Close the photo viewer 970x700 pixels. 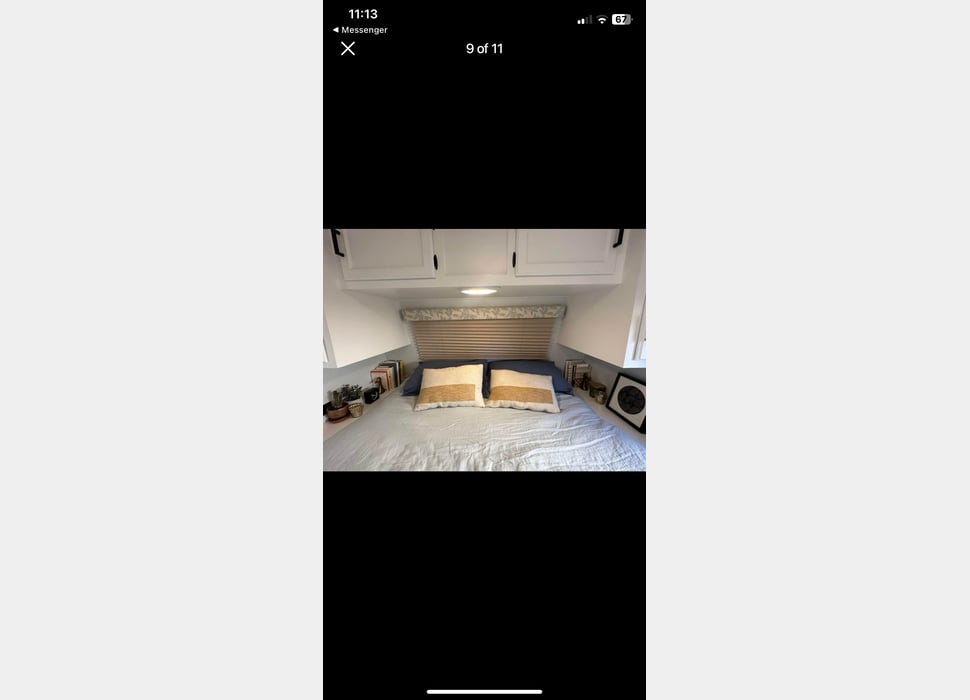348,49
